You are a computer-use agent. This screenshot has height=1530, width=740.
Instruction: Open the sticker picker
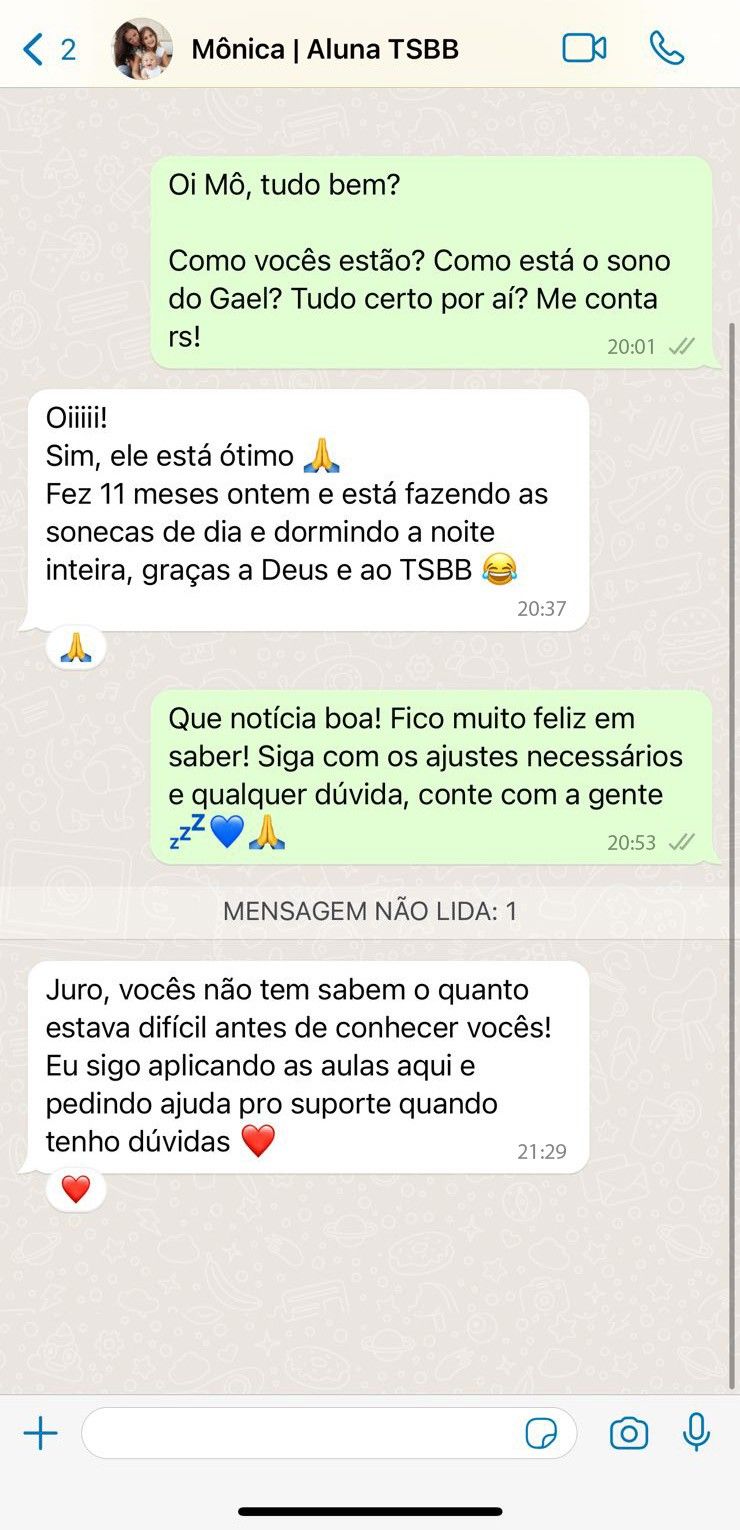click(542, 1434)
